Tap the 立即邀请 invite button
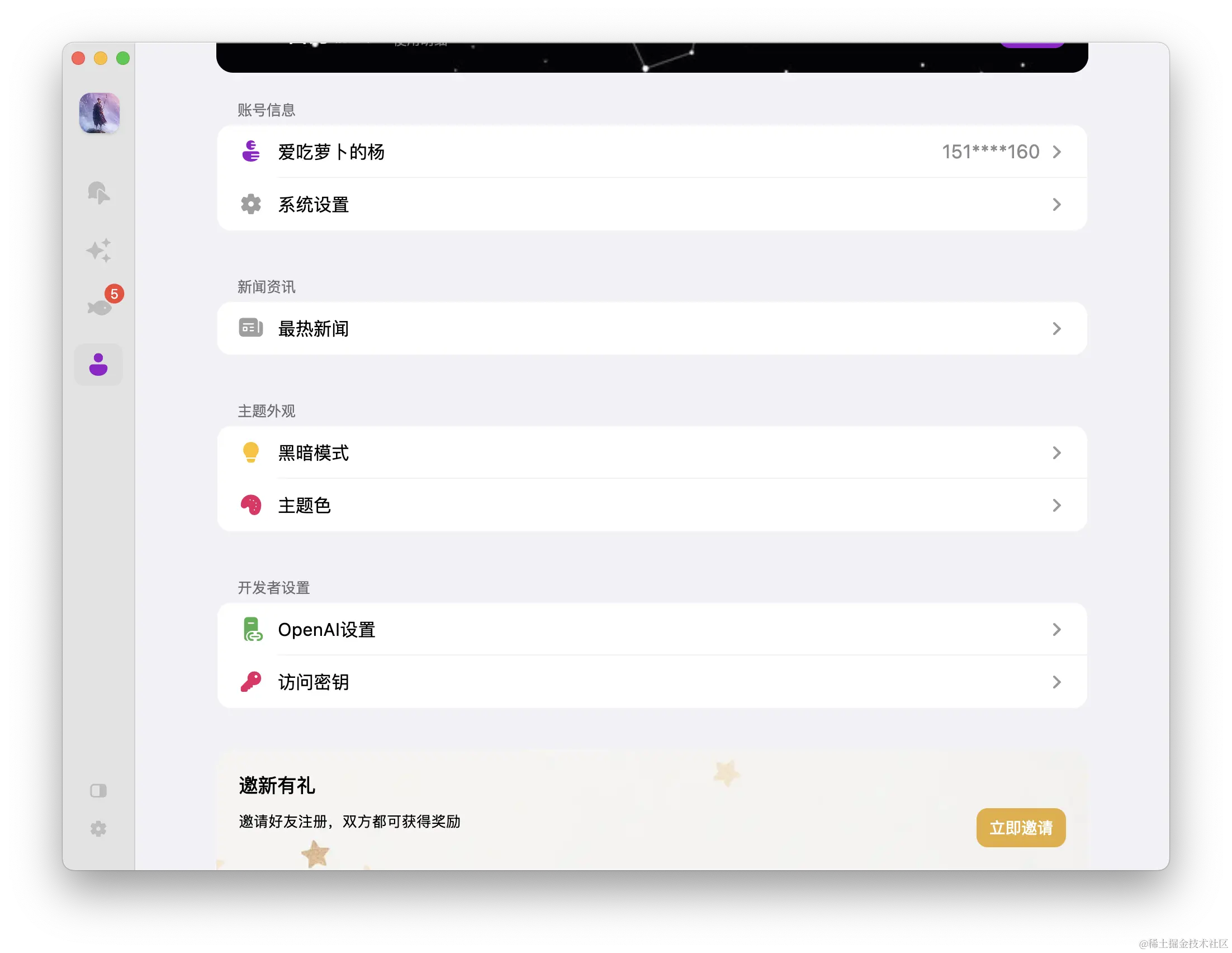Viewport: 1232px width, 953px height. tap(1020, 827)
